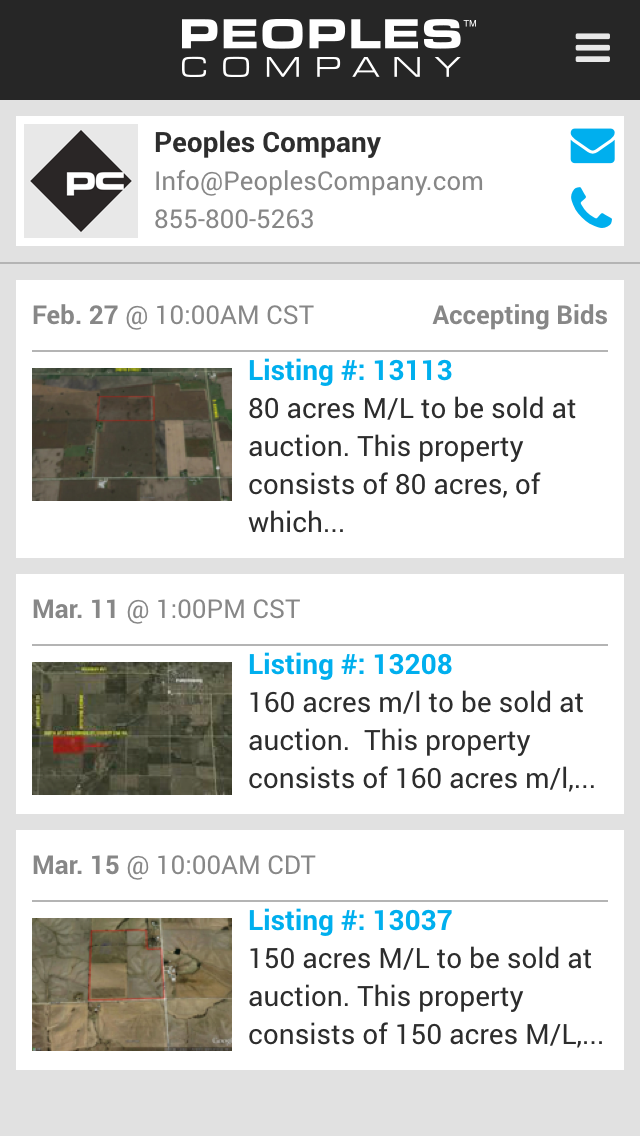View the aerial photo for Listing 13037
The width and height of the screenshot is (640, 1136).
coord(132,984)
